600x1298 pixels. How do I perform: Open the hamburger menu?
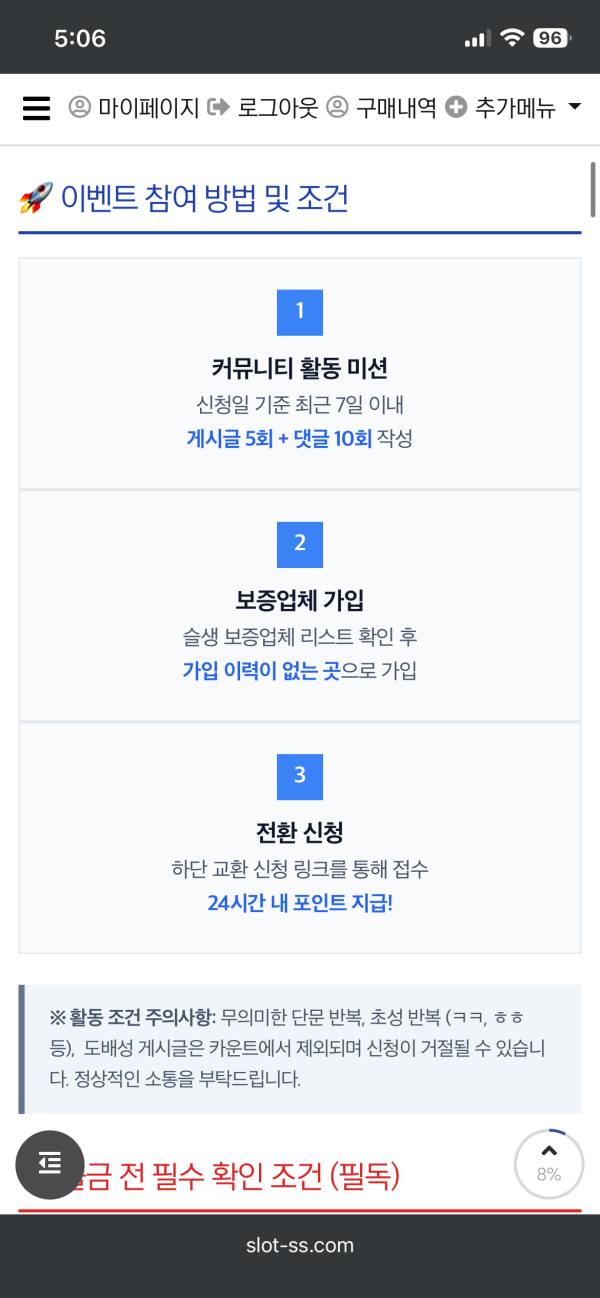[36, 108]
